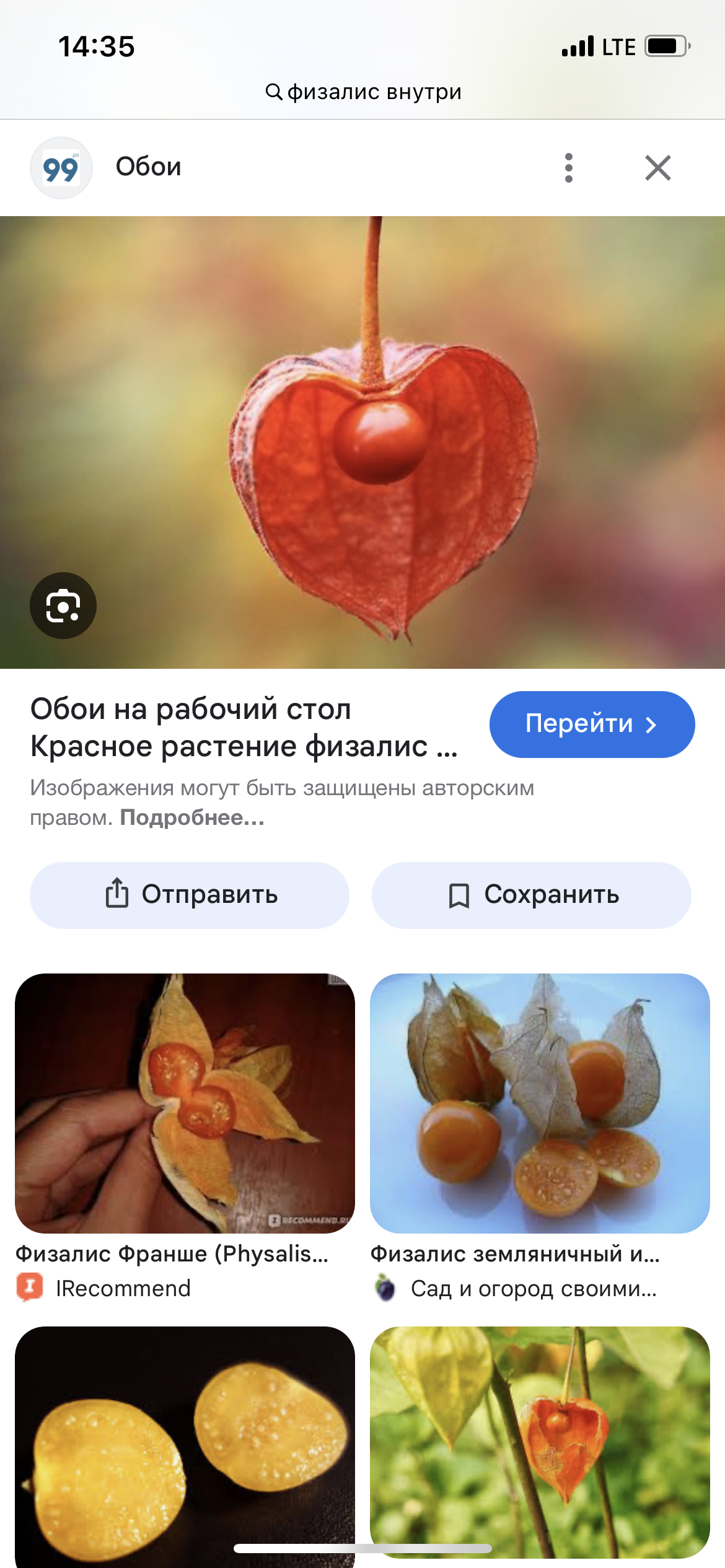Tap the Перейти button
725x1568 pixels.
(592, 724)
